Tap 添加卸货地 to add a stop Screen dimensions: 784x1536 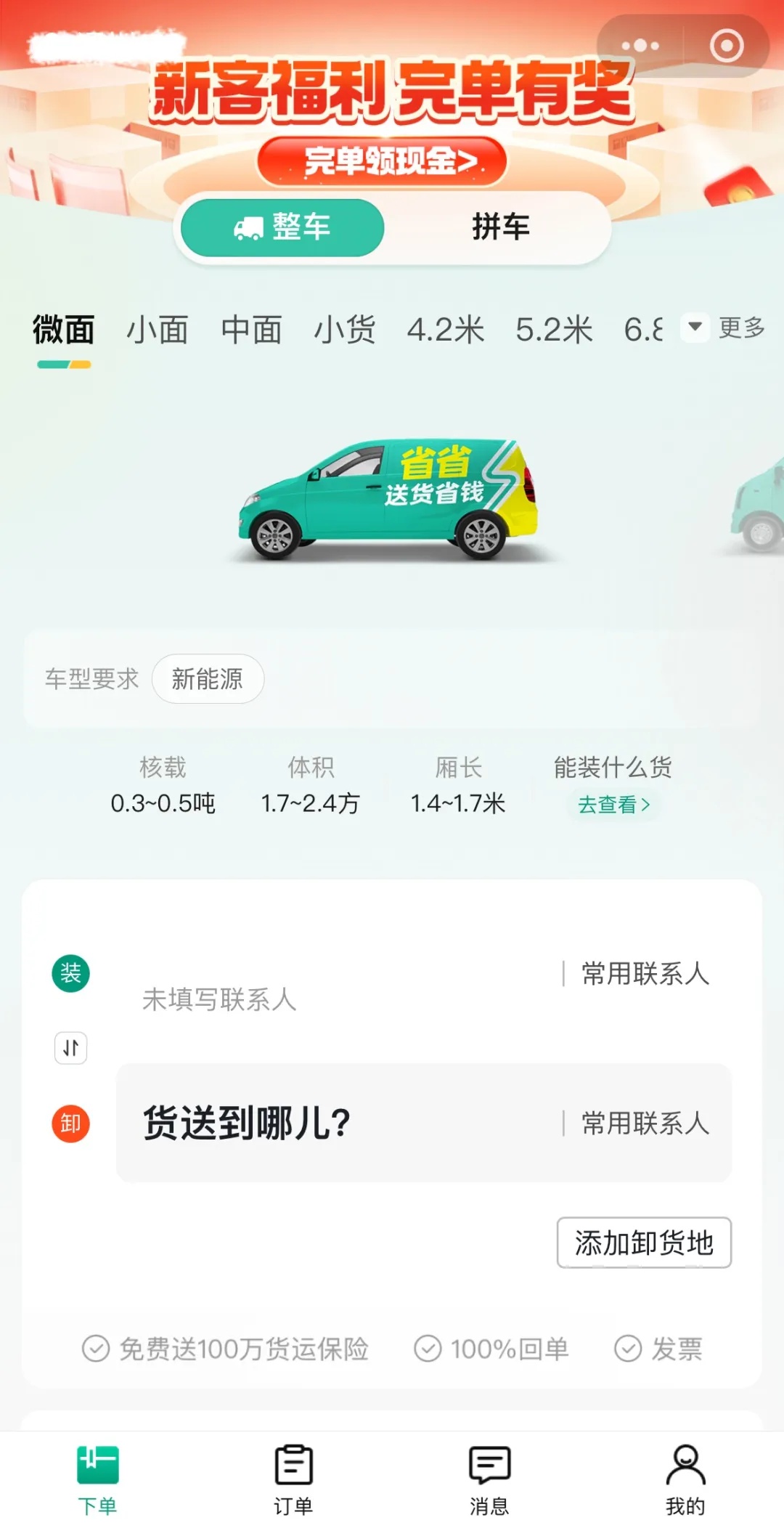coord(644,1243)
